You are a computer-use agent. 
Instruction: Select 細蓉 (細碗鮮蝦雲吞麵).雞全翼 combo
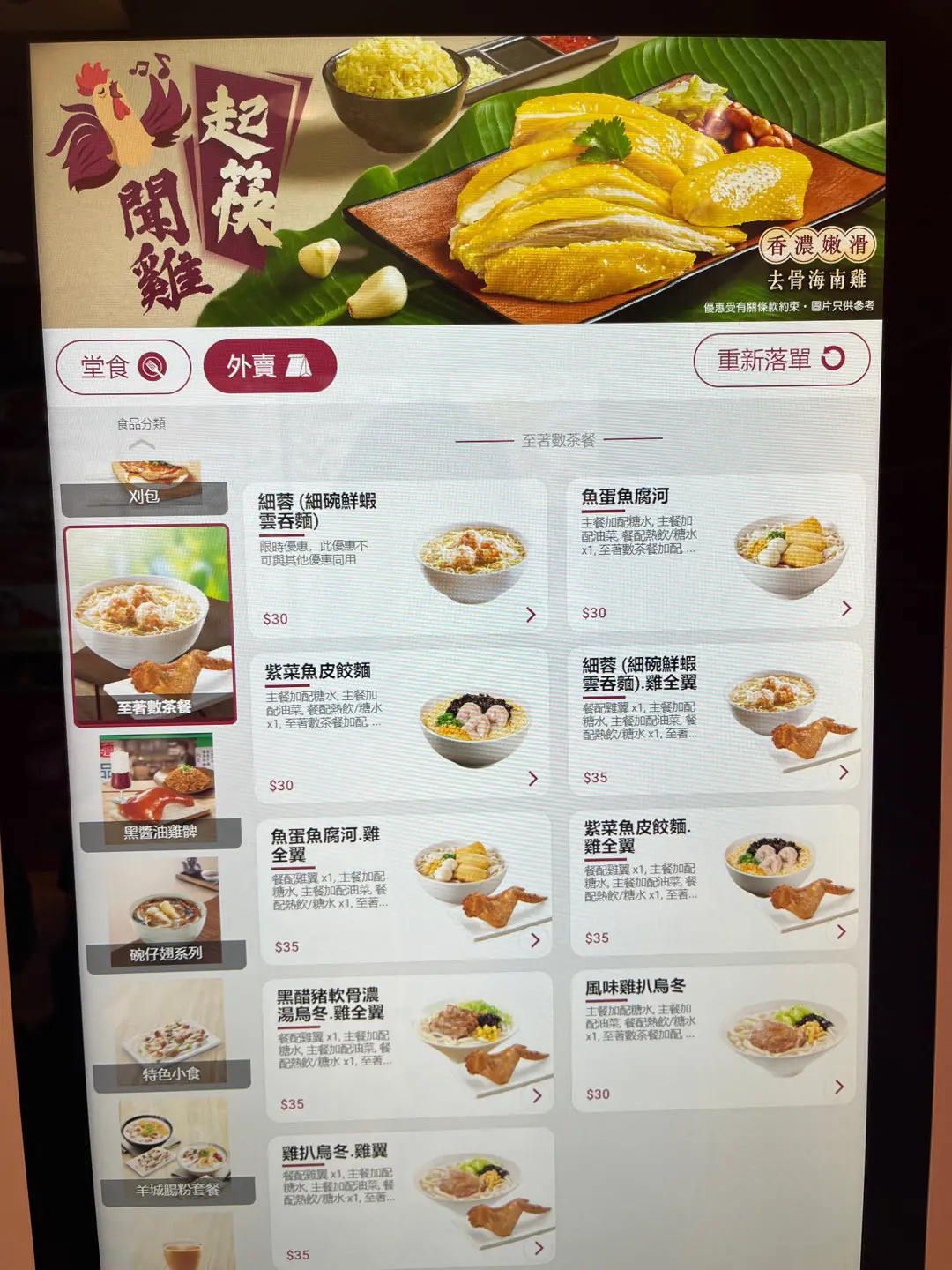[716, 719]
